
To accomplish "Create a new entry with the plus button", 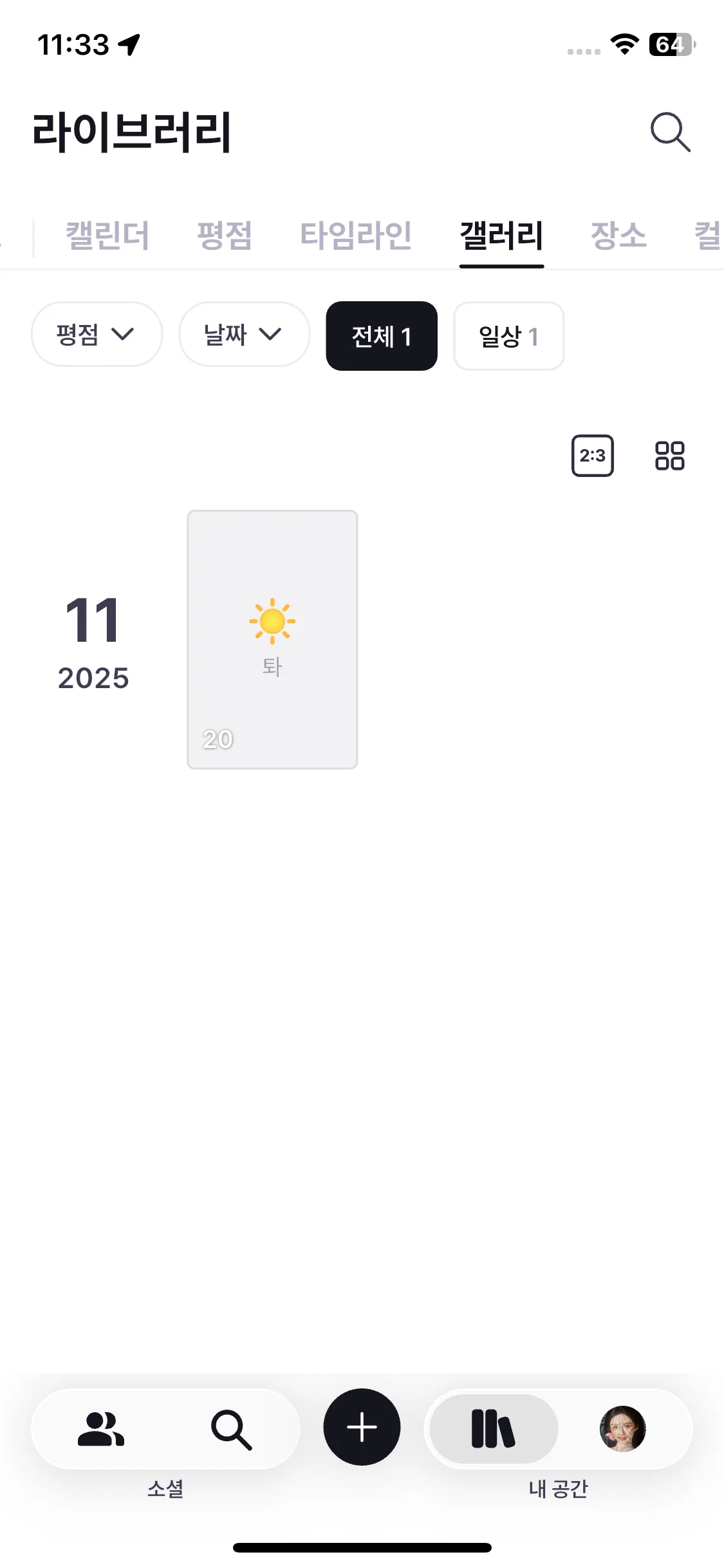I will coord(362,1427).
